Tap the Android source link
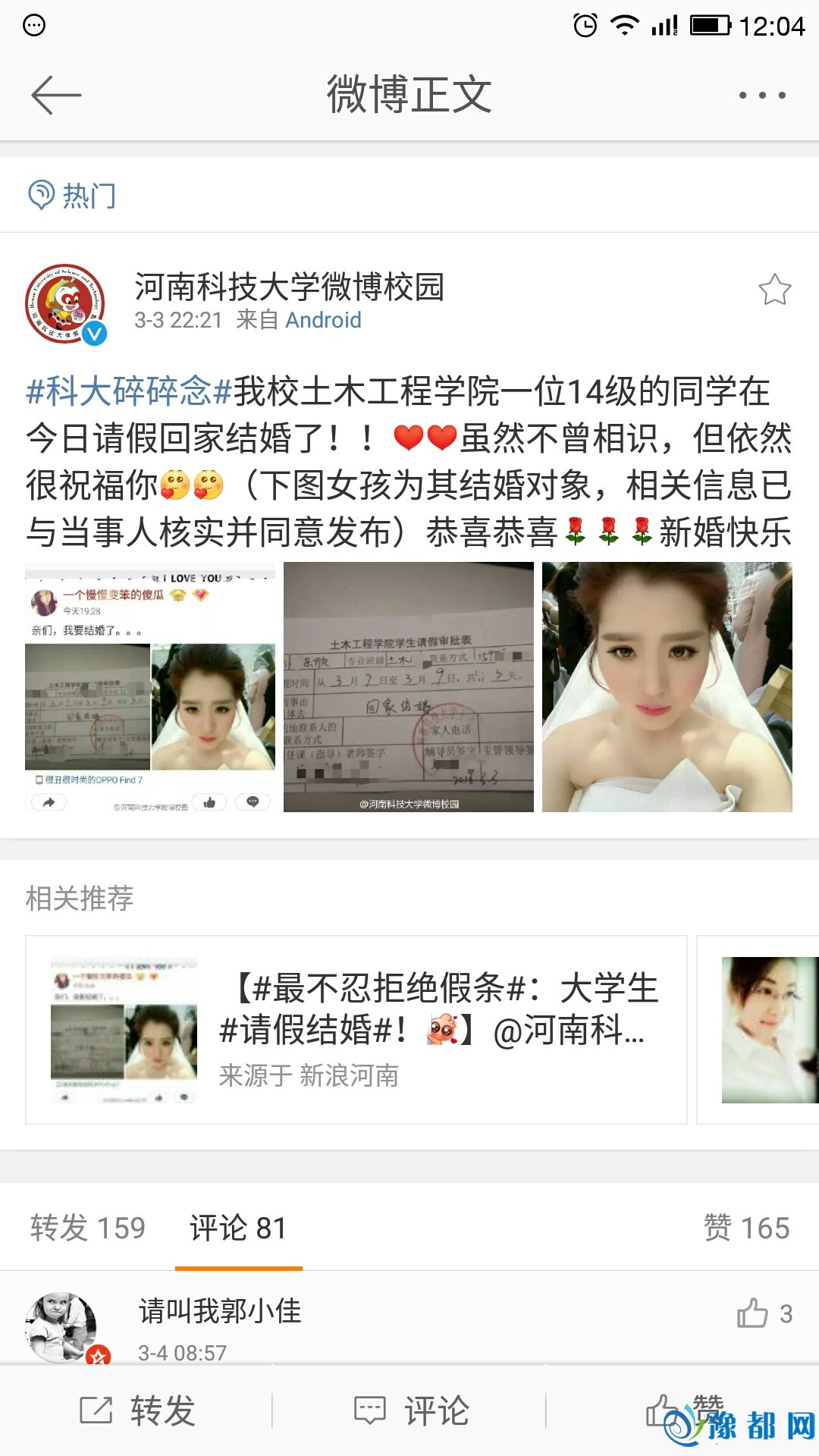The height and width of the screenshot is (1456, 819). (x=323, y=320)
